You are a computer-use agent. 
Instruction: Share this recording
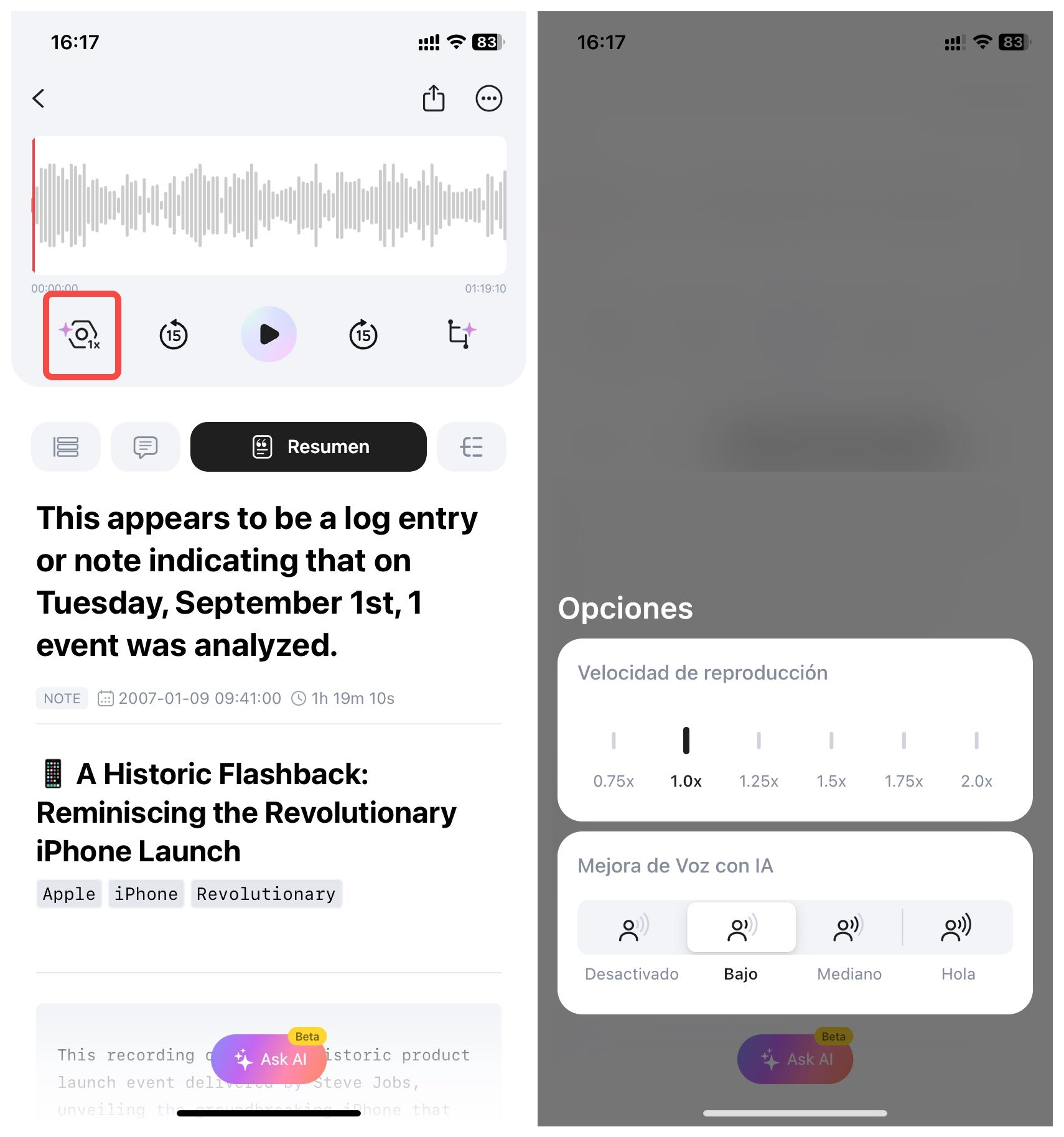coord(433,98)
